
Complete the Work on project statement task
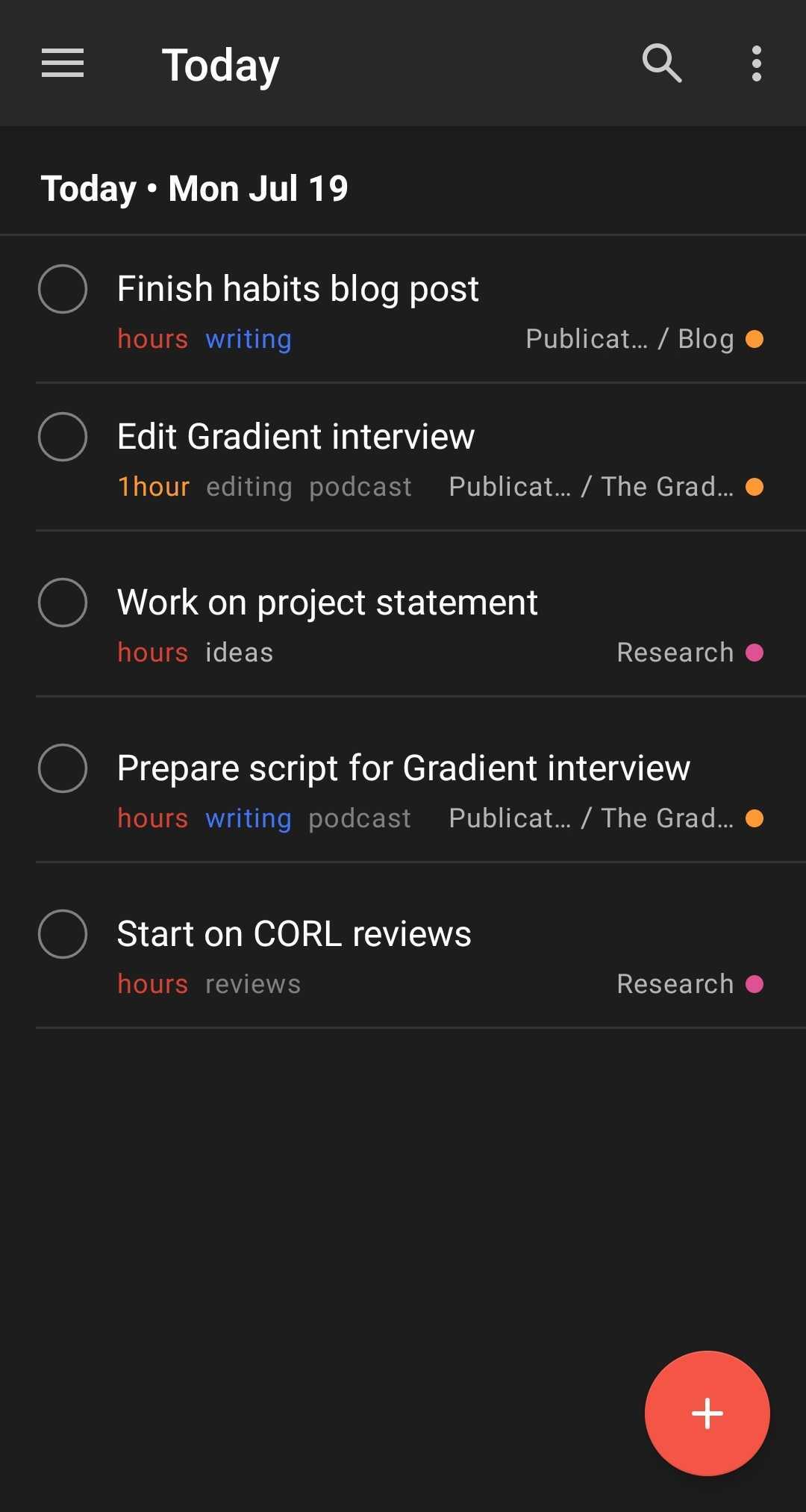63,603
